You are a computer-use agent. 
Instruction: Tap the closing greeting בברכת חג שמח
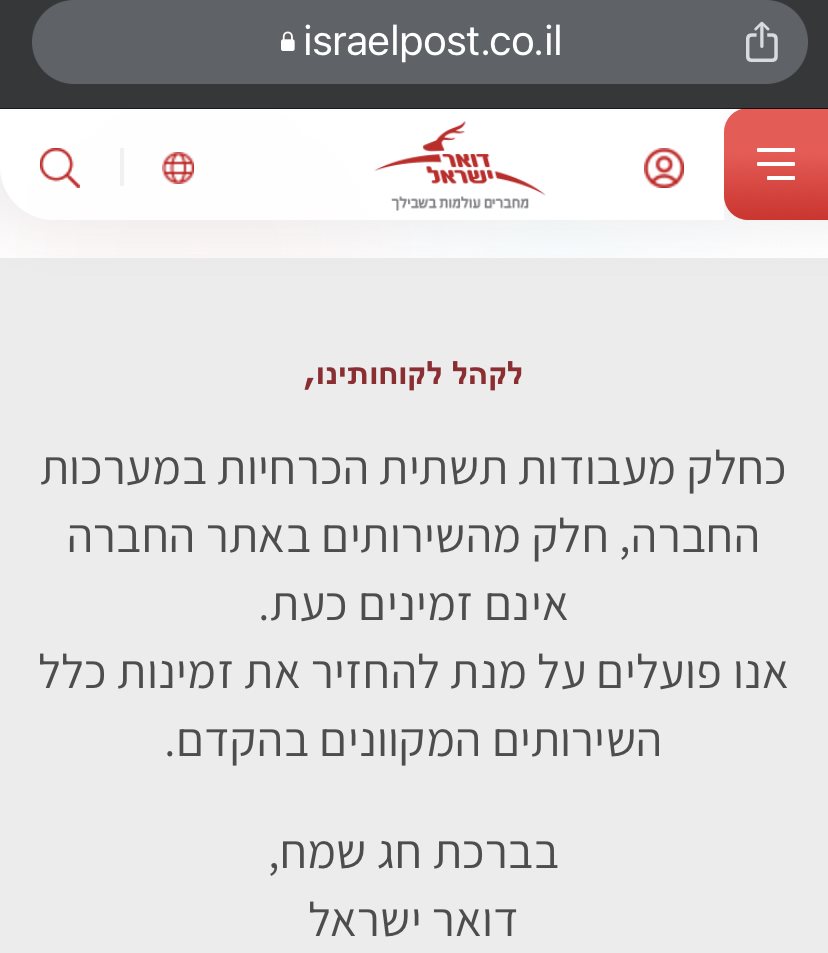[413, 856]
